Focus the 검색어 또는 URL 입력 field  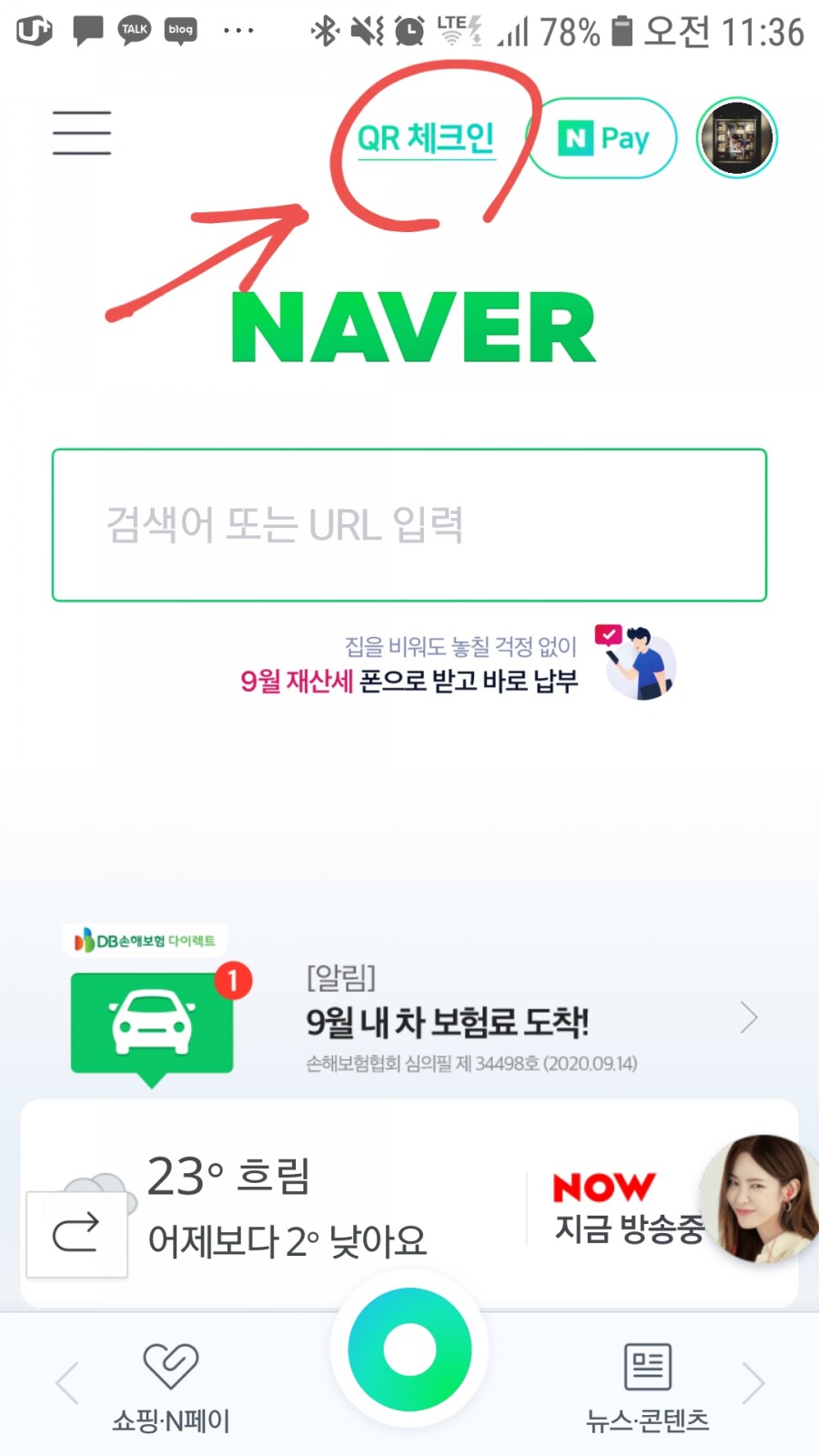(x=409, y=525)
